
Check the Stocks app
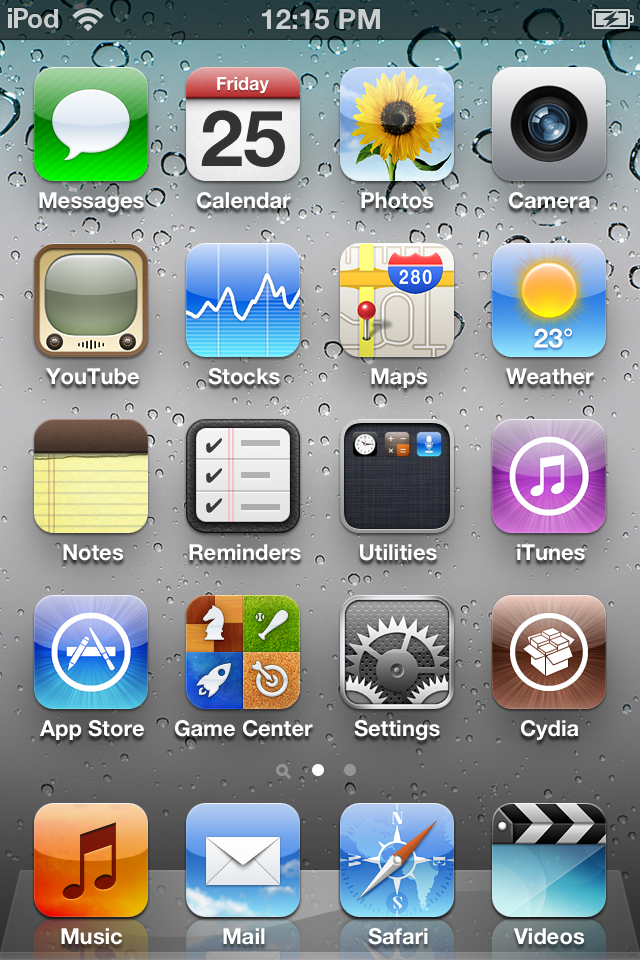coord(243,300)
